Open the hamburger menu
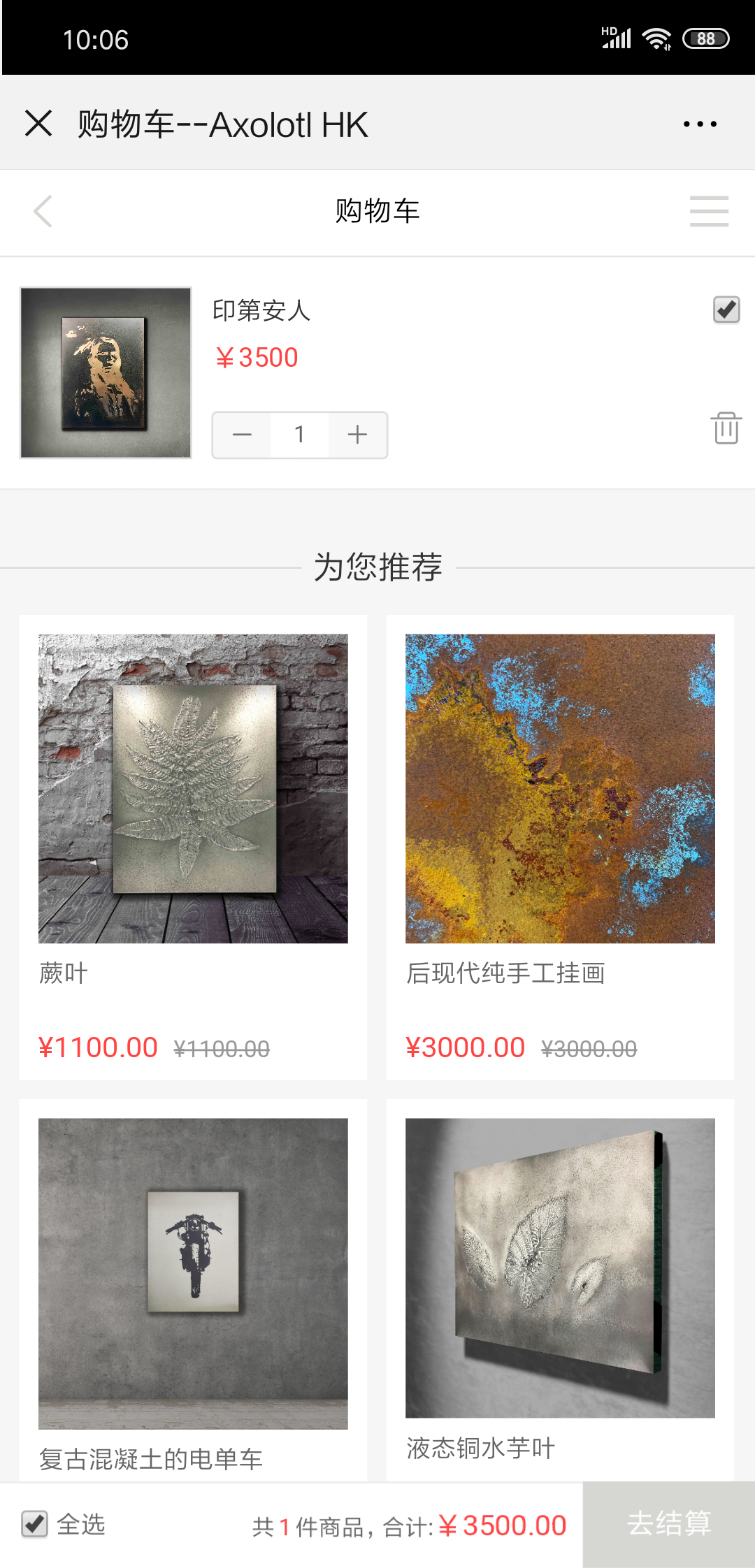Screen dimensions: 755x1568 pos(709,211)
